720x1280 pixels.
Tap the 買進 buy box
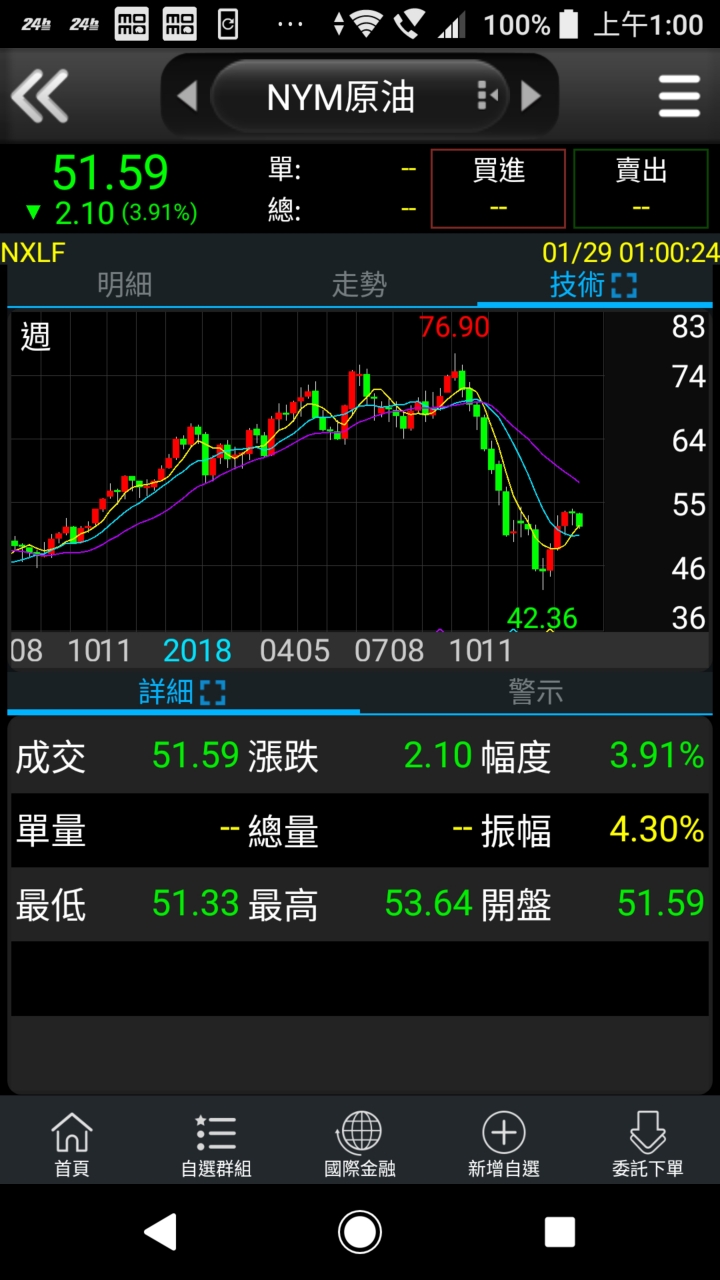pos(498,189)
